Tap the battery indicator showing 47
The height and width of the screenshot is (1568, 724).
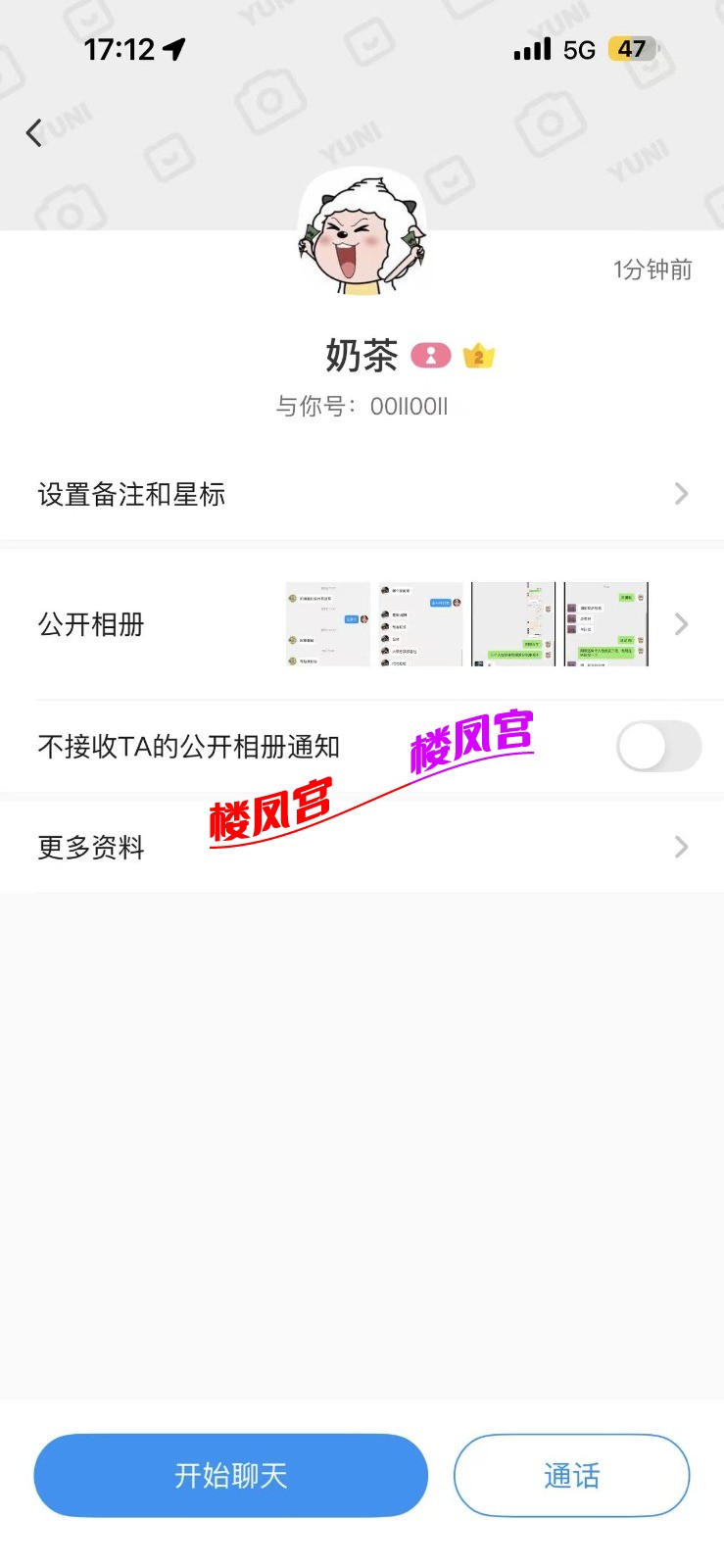(633, 49)
